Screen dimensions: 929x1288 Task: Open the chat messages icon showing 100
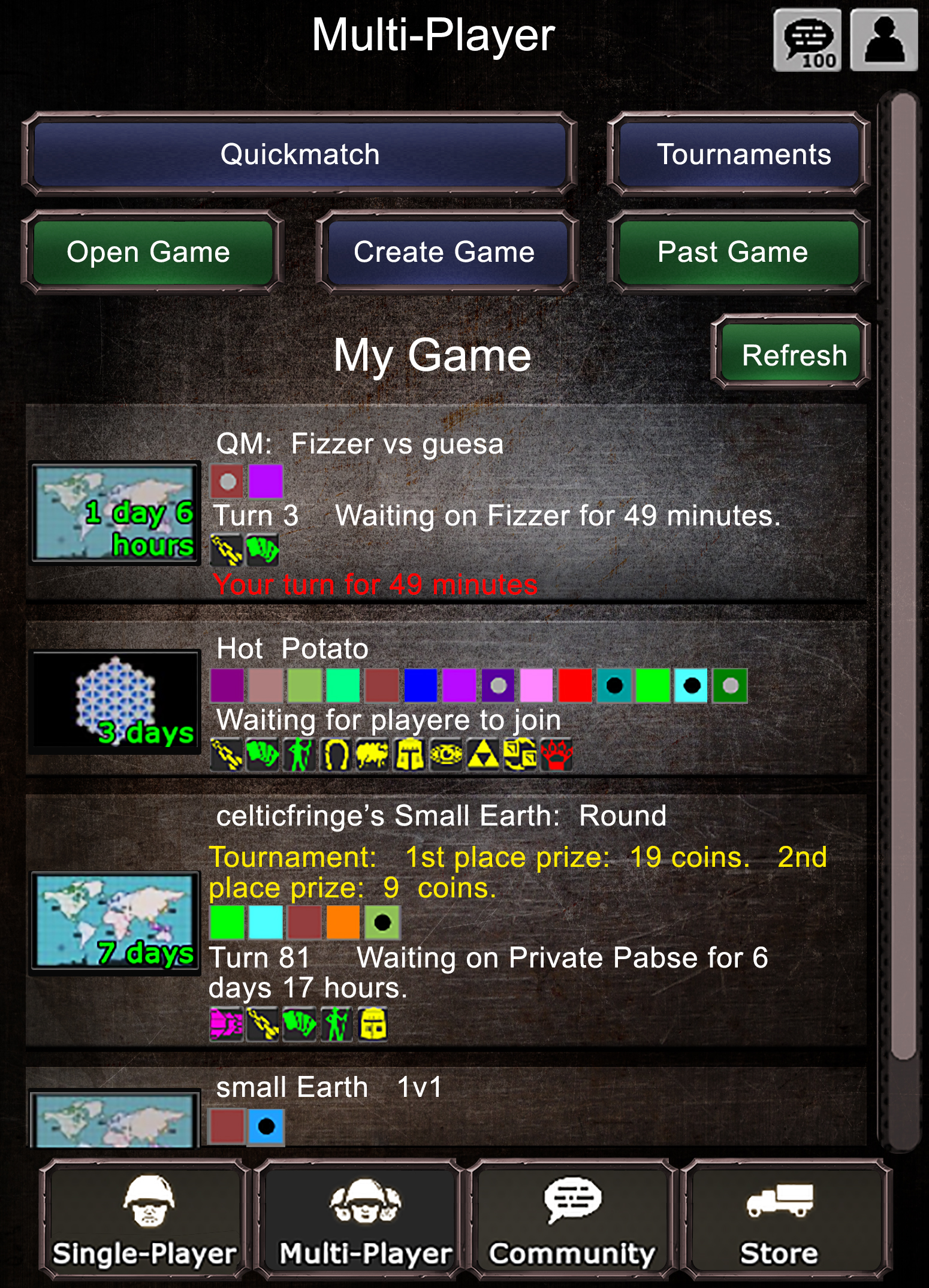[807, 41]
